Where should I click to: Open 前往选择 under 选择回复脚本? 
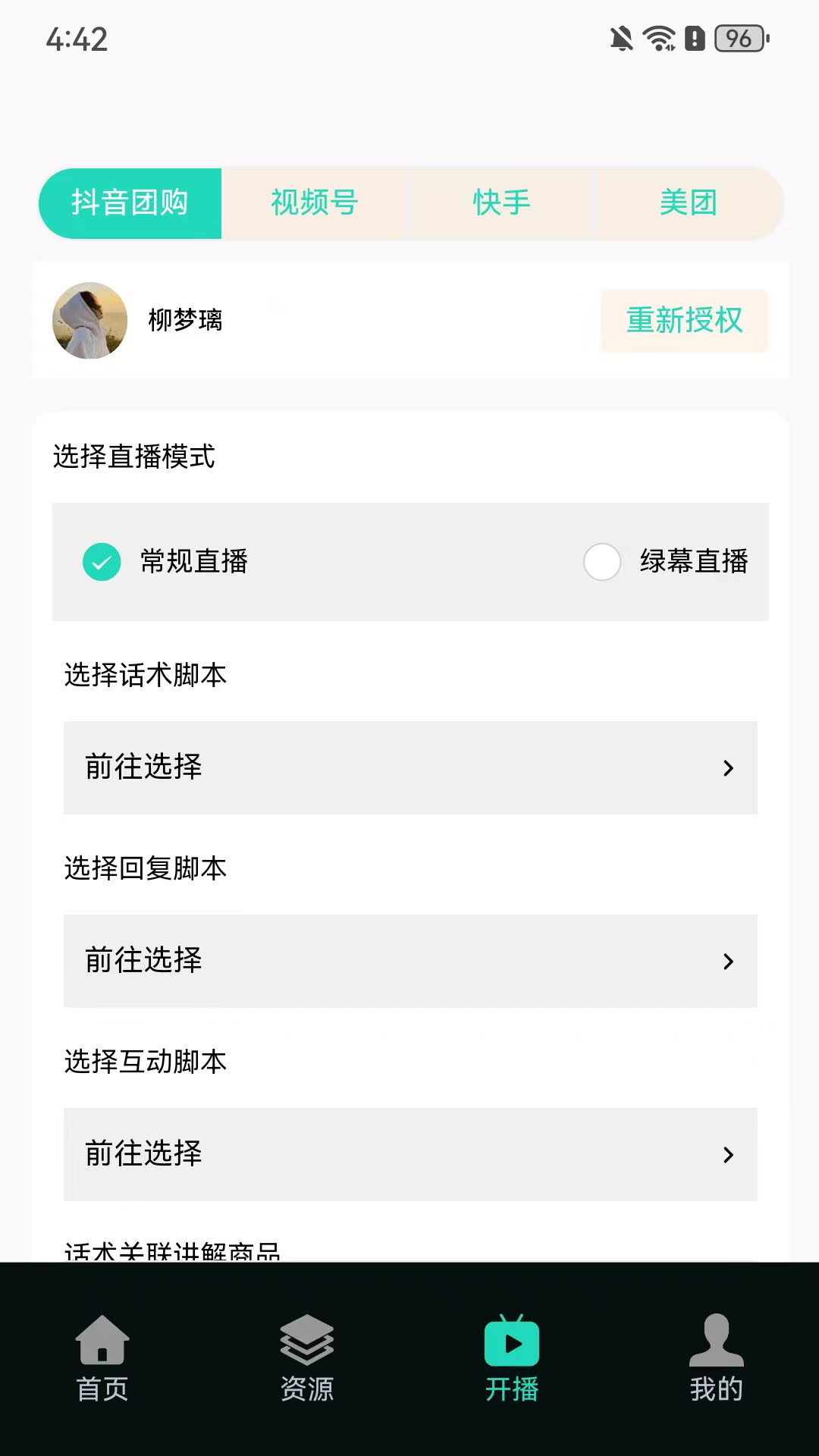pos(410,961)
